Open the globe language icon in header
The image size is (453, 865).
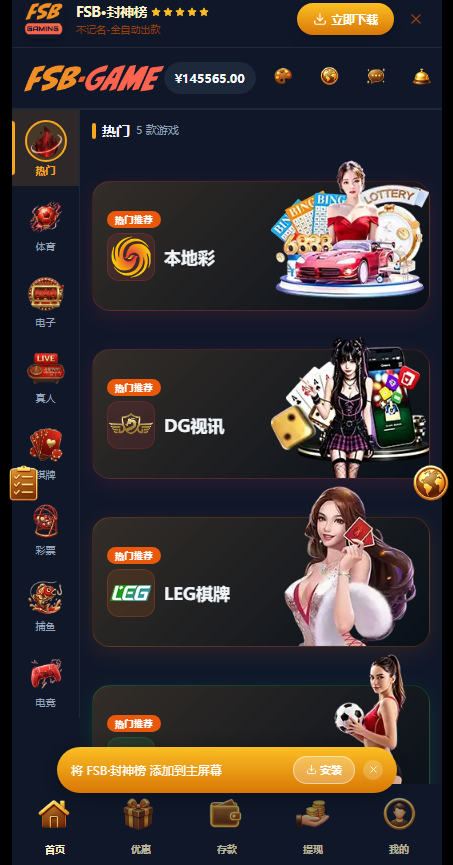(x=329, y=76)
